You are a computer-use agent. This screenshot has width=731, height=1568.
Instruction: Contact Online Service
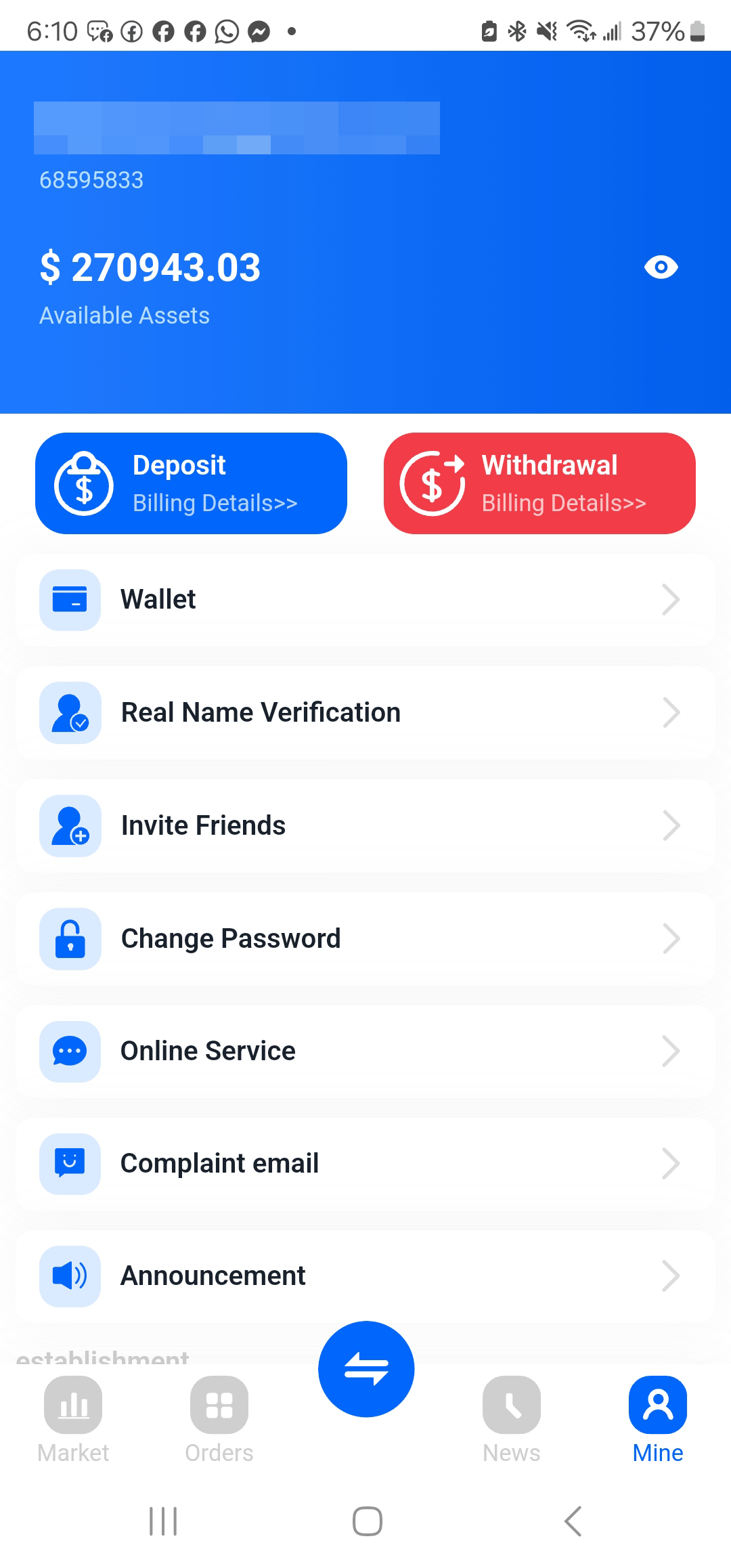click(365, 1051)
